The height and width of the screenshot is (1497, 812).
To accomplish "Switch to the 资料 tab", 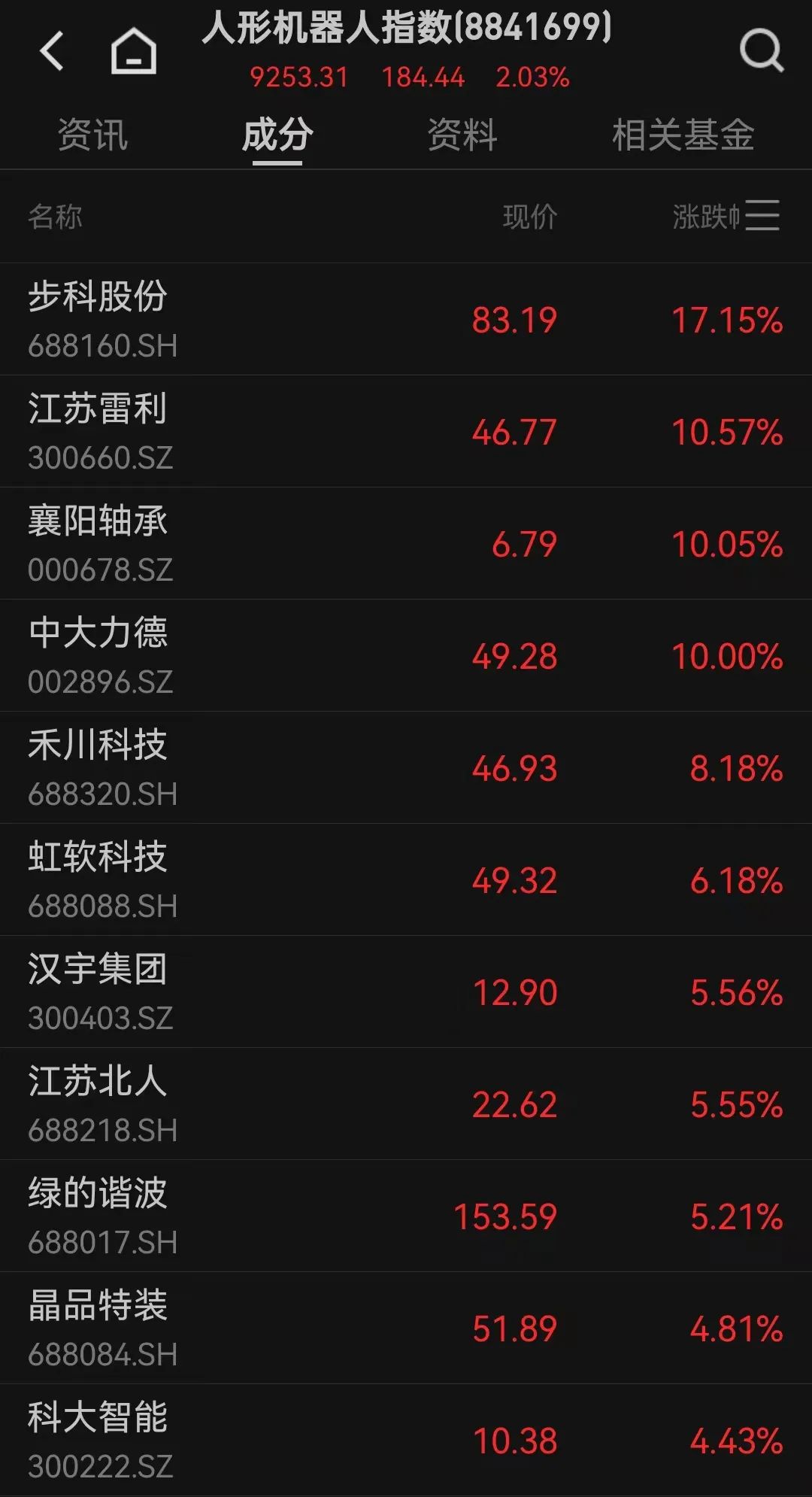I will click(462, 135).
